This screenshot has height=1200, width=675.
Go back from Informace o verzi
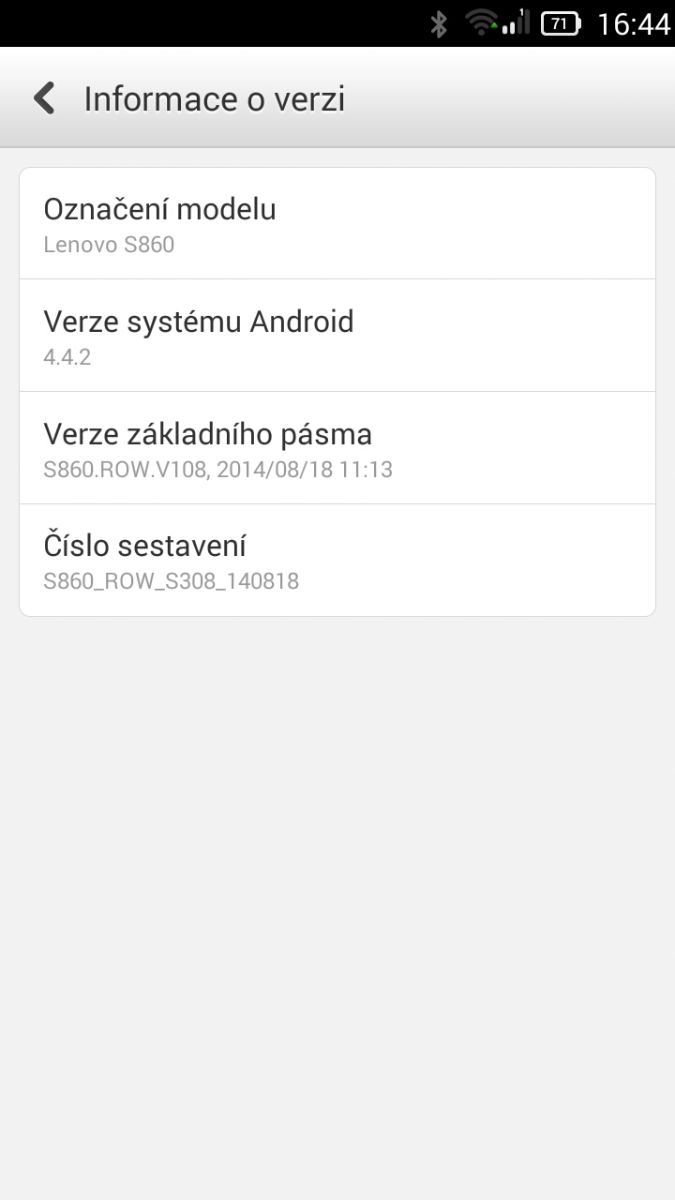click(x=44, y=99)
